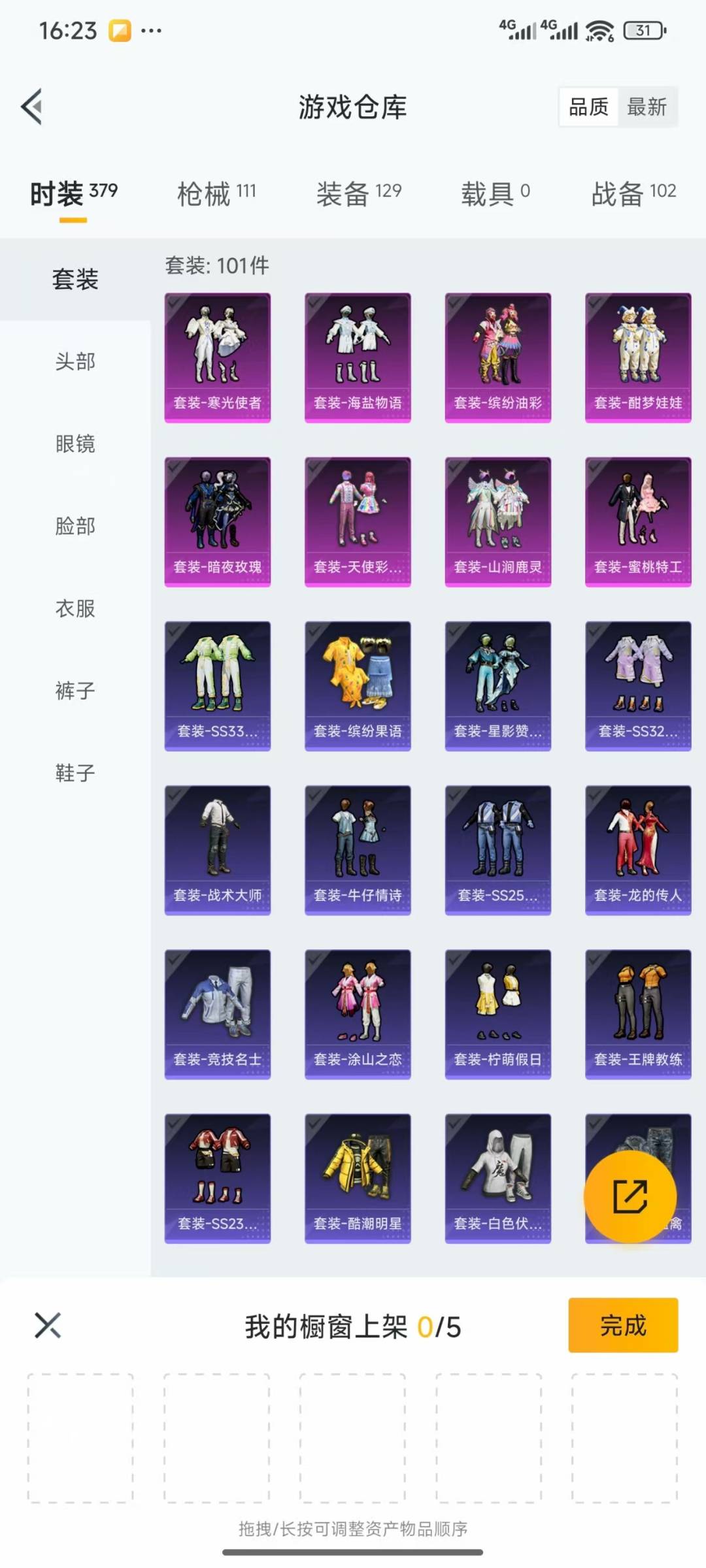Switch to the 装备 tab
The height and width of the screenshot is (1568, 706).
358,193
